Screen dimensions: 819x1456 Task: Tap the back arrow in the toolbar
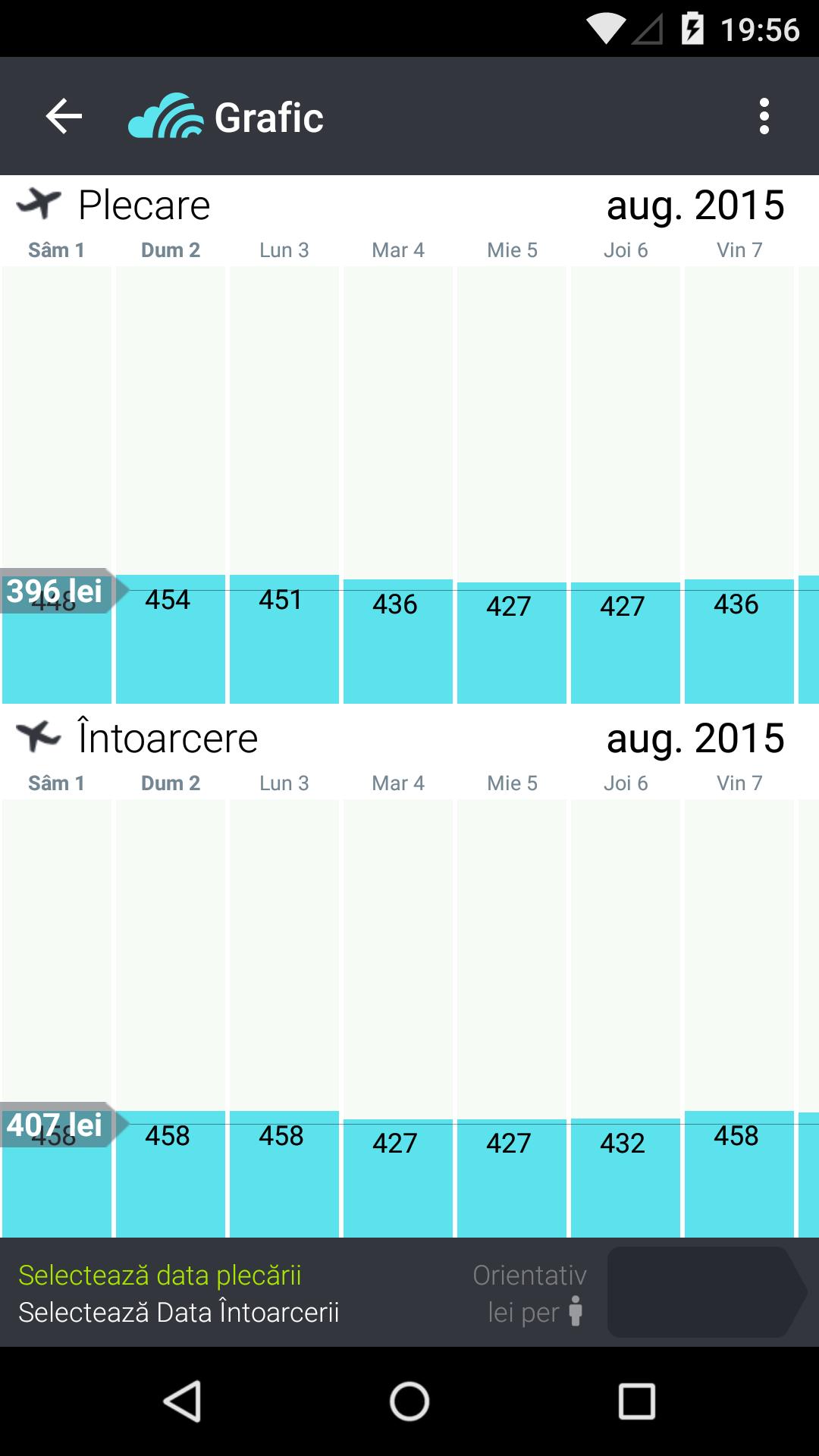click(x=61, y=115)
